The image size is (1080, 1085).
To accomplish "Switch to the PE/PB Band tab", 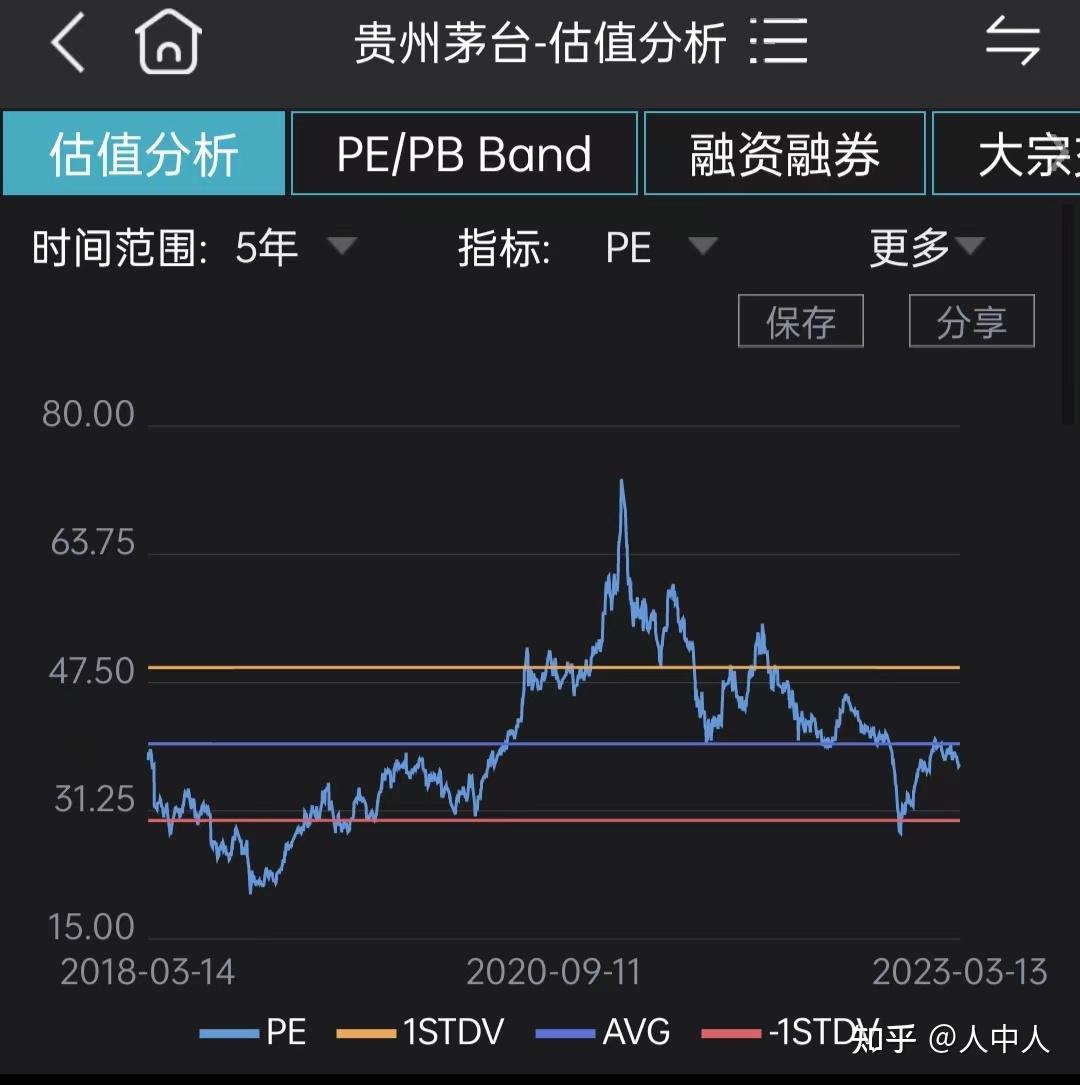I will 463,152.
